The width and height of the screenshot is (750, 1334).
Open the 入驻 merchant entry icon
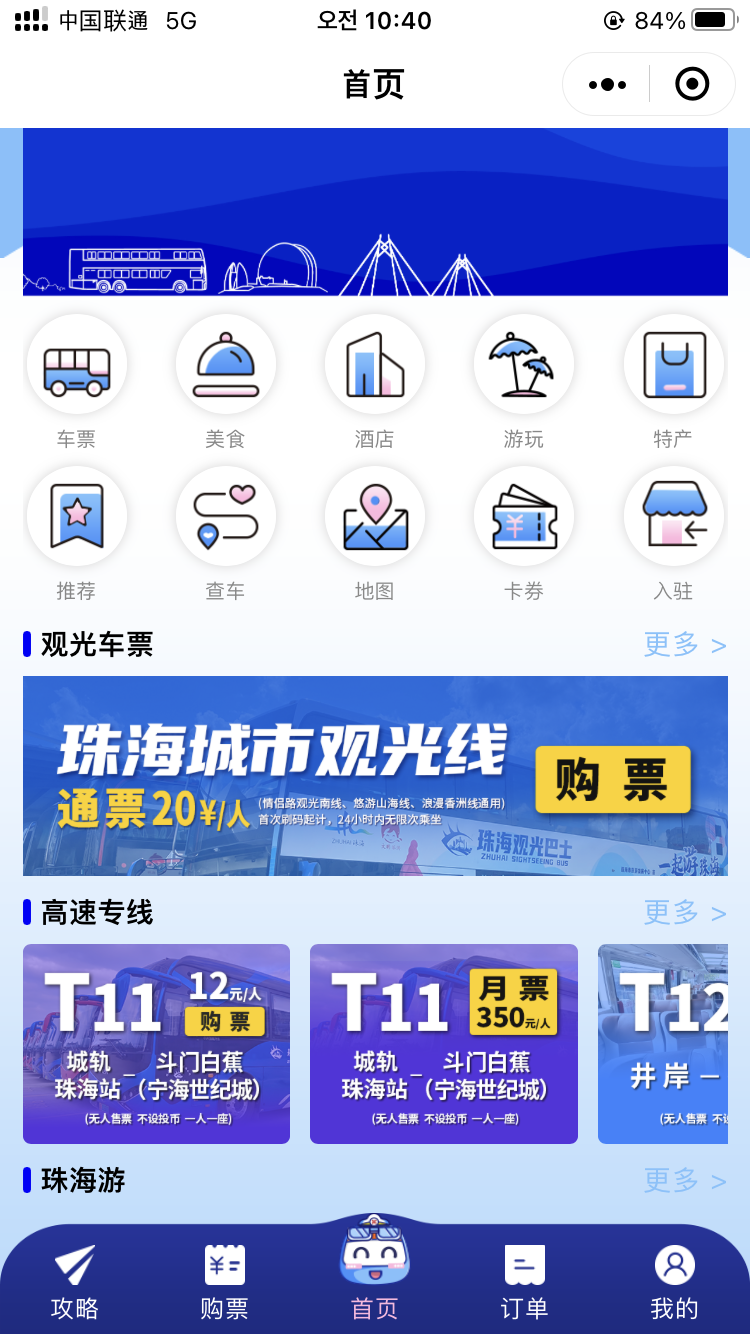coord(673,516)
